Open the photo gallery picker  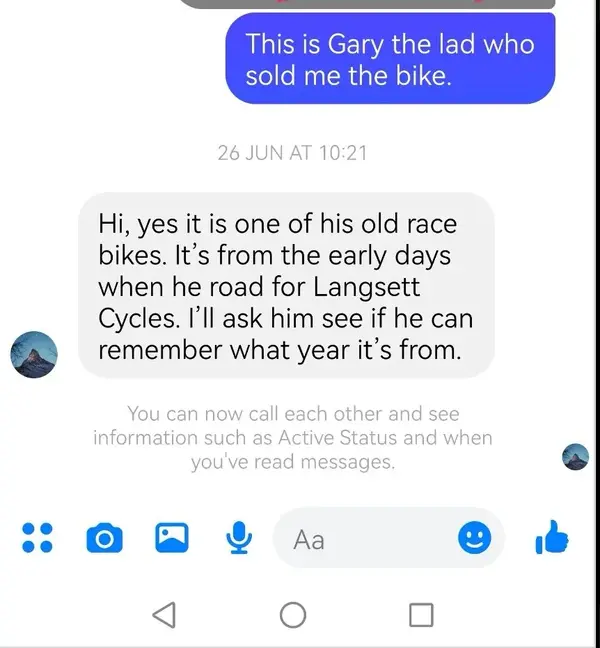pyautogui.click(x=172, y=539)
